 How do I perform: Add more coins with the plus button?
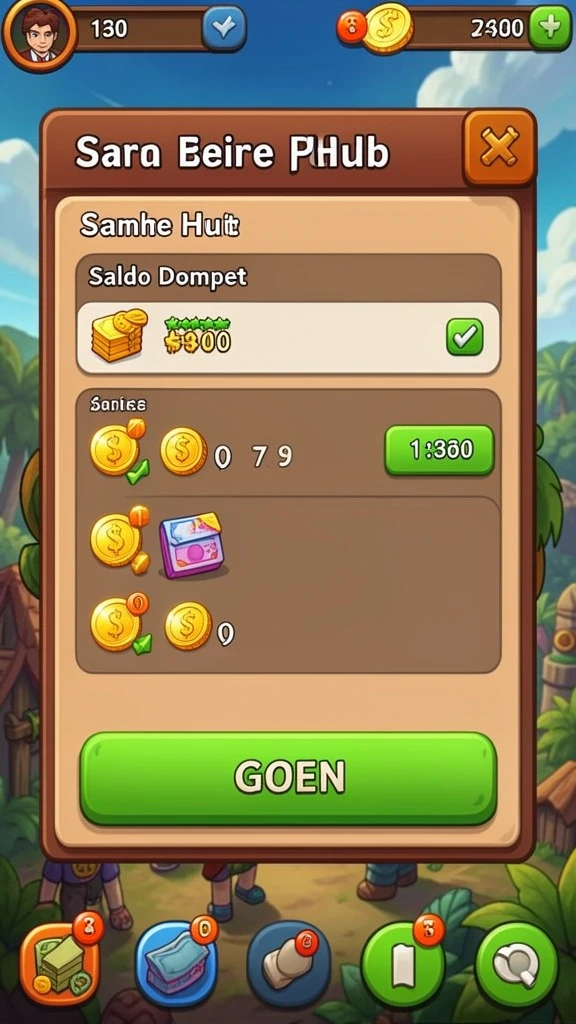point(549,28)
